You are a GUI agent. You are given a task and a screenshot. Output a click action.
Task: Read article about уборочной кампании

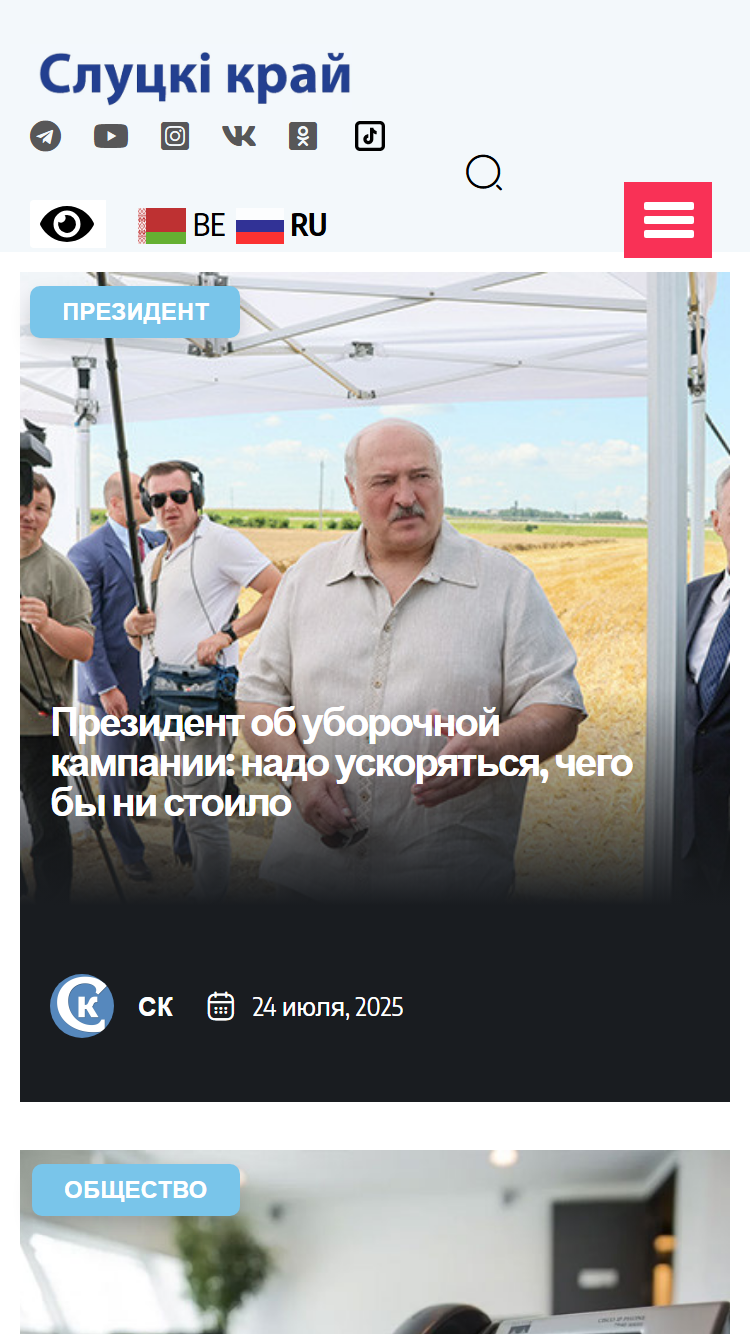(341, 763)
